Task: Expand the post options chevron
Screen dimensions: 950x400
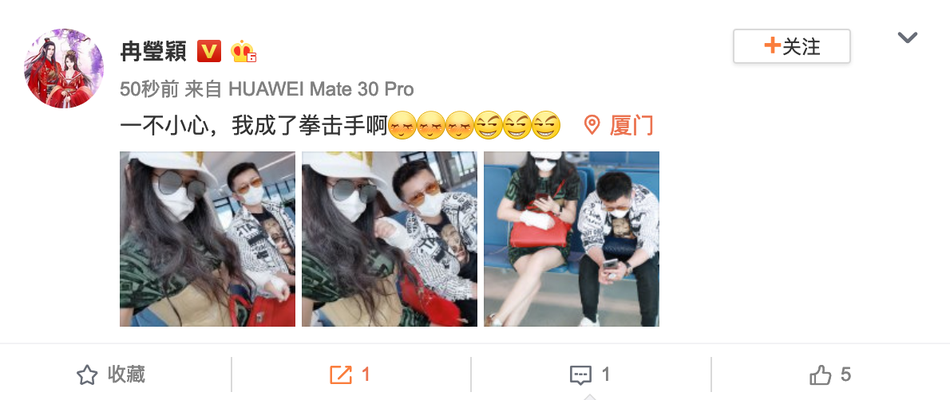Action: point(907,39)
